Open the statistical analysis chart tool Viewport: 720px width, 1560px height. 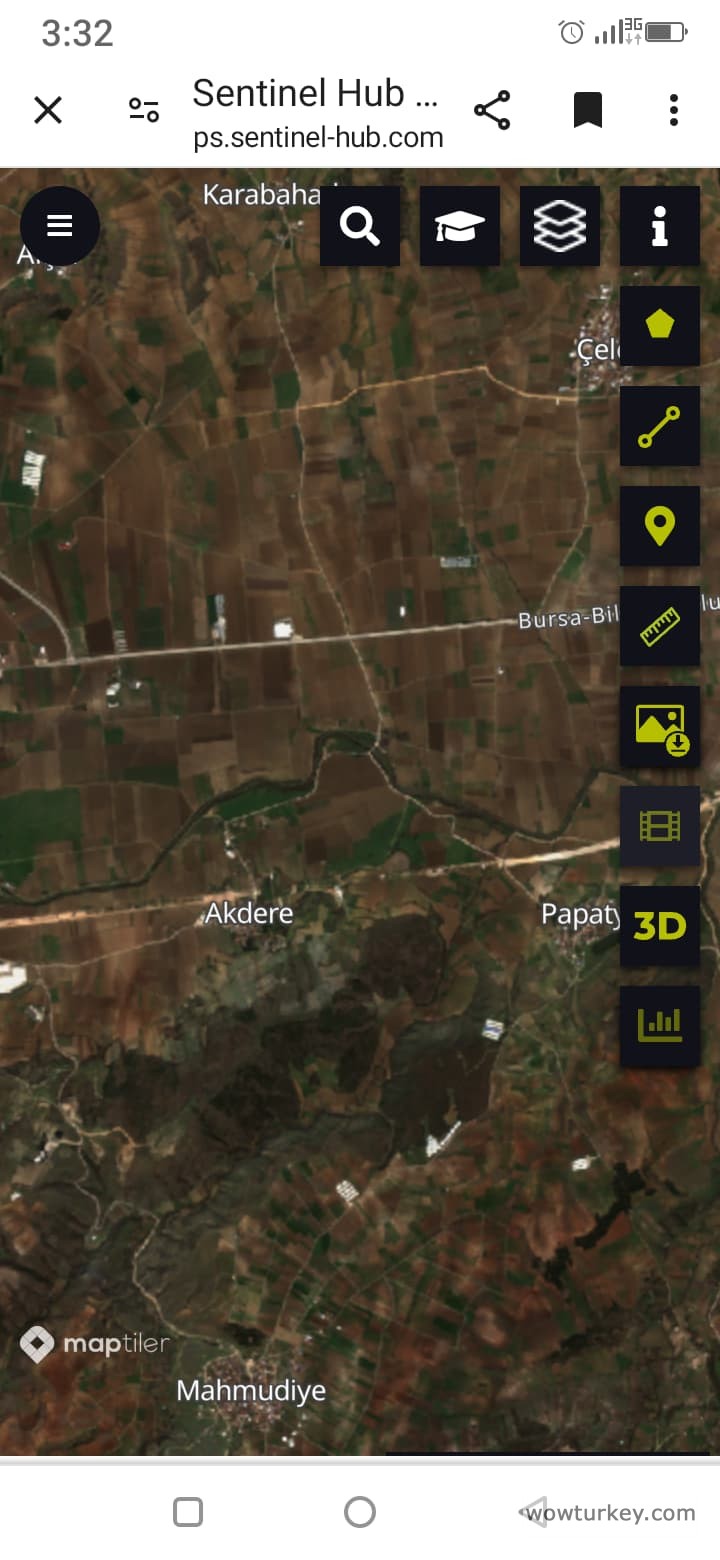660,1024
